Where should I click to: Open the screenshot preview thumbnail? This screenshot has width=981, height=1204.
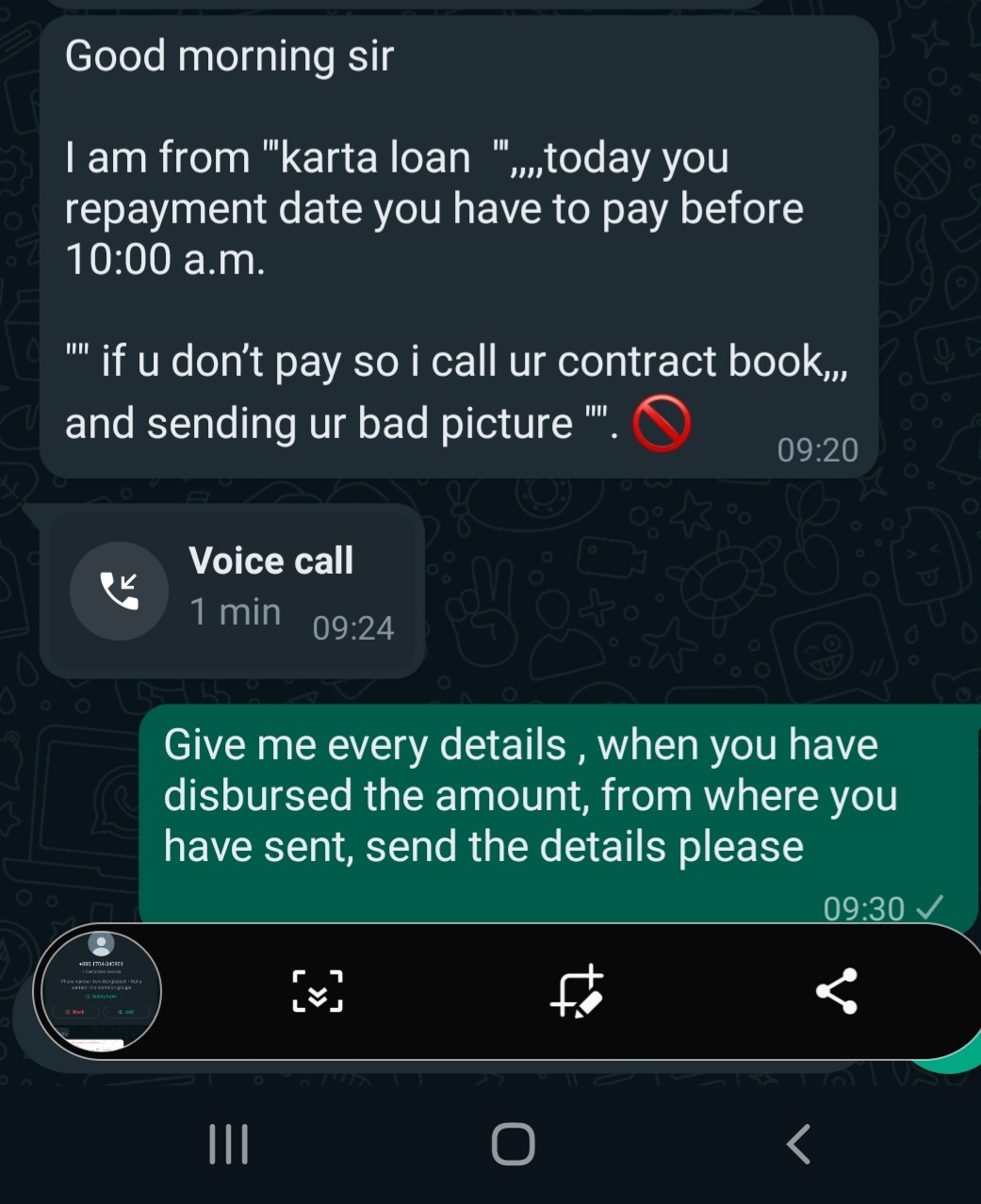point(98,991)
